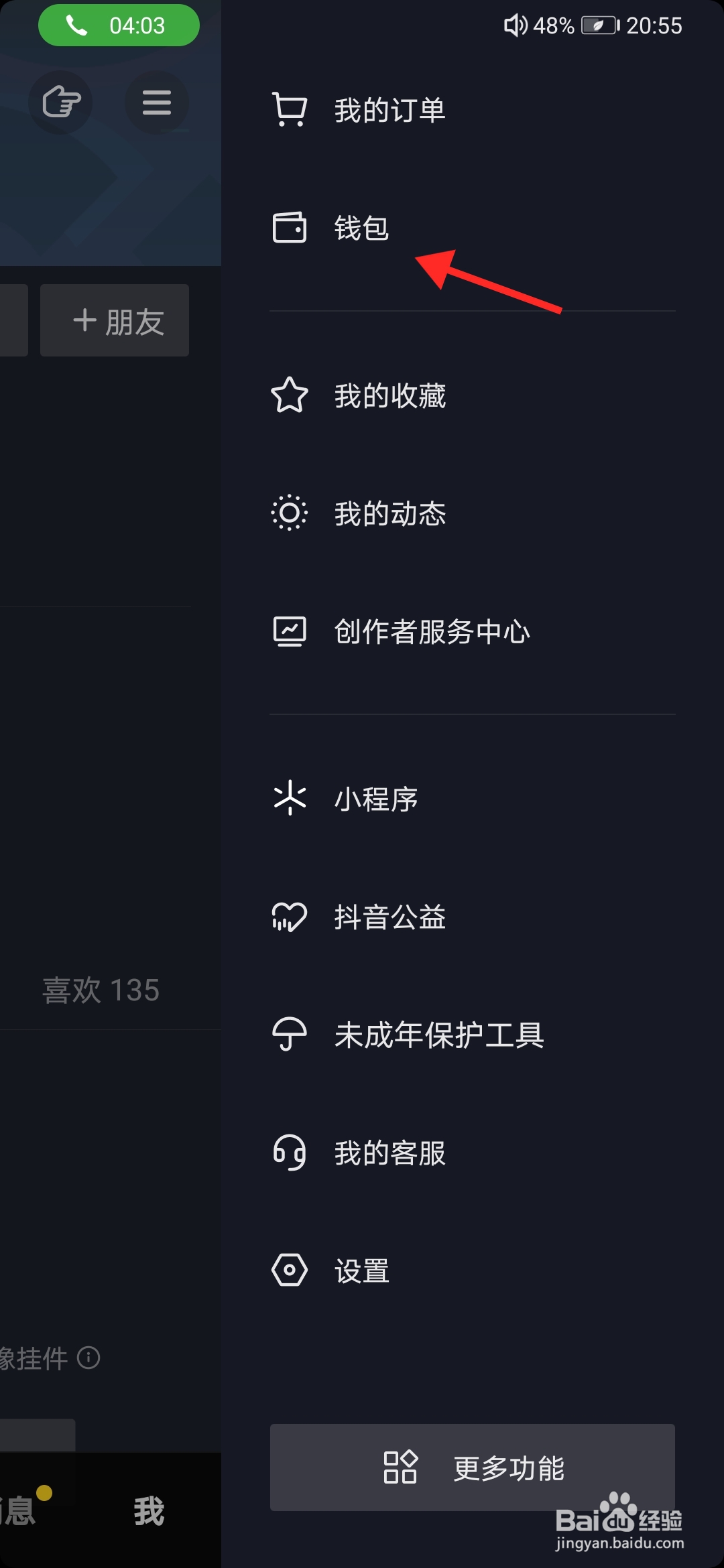Viewport: 724px width, 1568px height.
Task: Open 未成年保护工具
Action: pyautogui.click(x=472, y=1035)
